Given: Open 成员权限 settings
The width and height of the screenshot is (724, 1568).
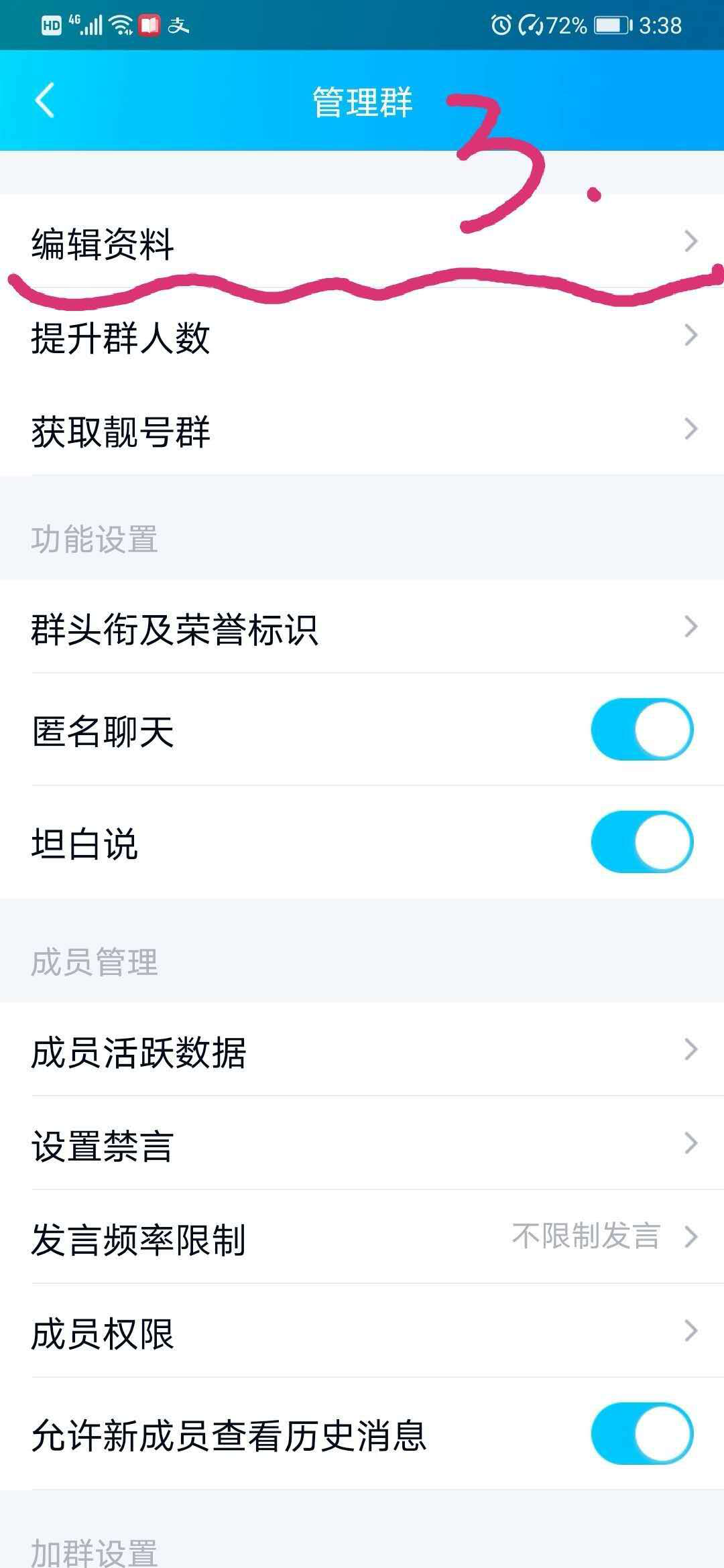Looking at the screenshot, I should coord(362,1331).
